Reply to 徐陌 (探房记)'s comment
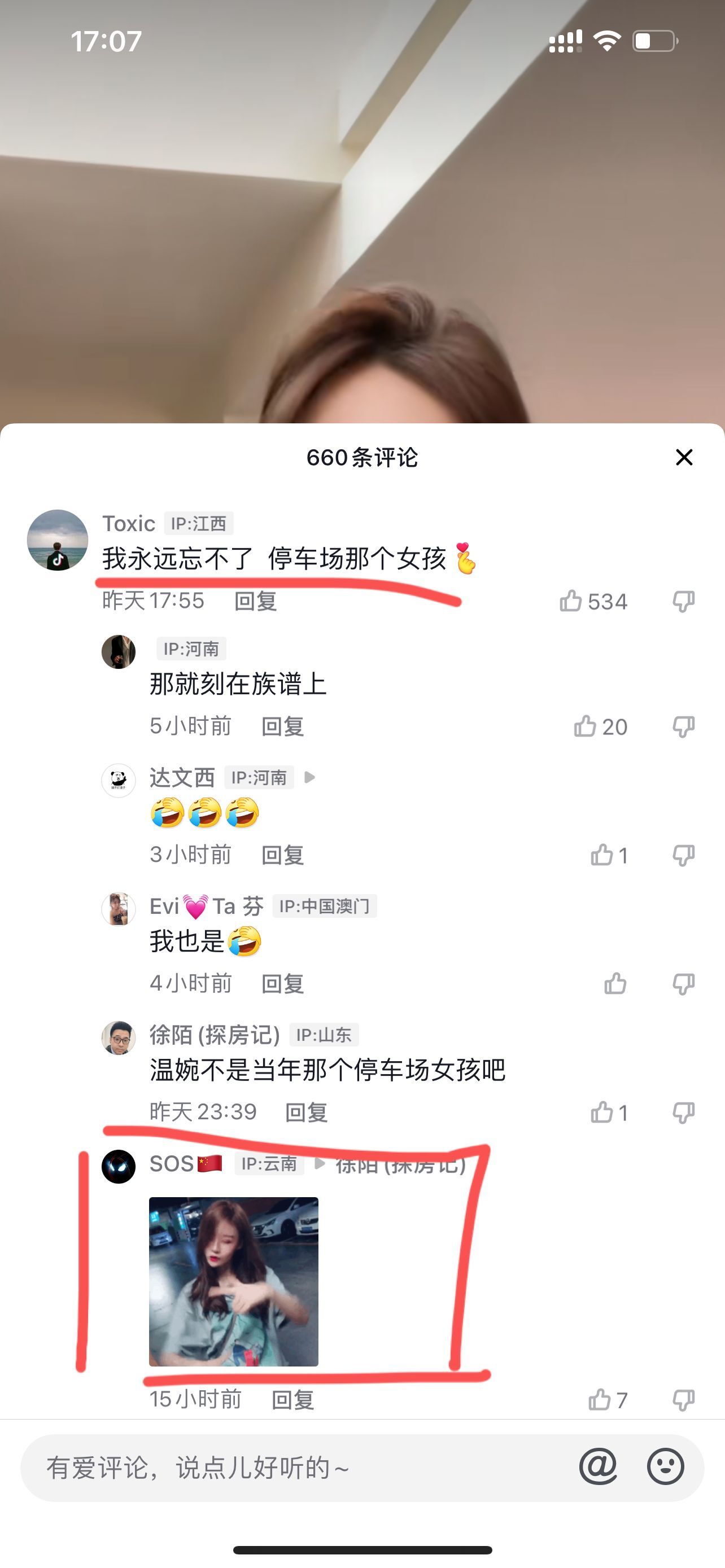 point(306,1112)
